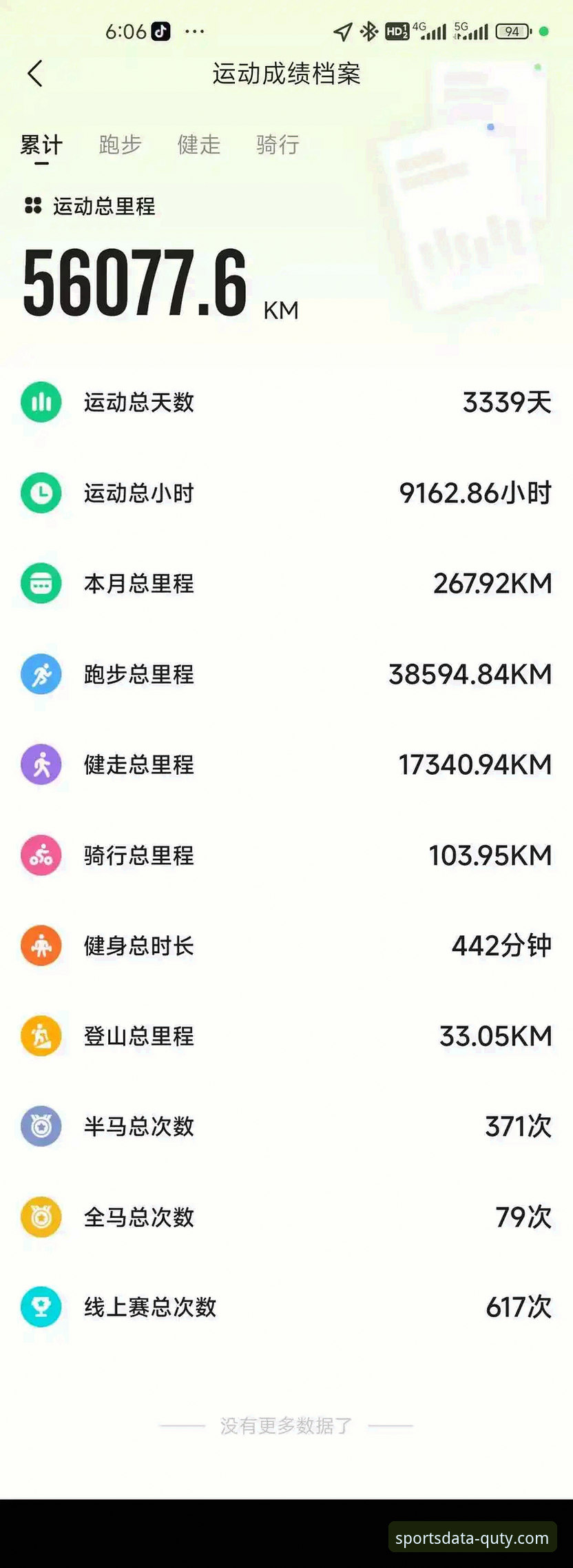
Task: Go back using the arrow at top left
Action: point(35,74)
